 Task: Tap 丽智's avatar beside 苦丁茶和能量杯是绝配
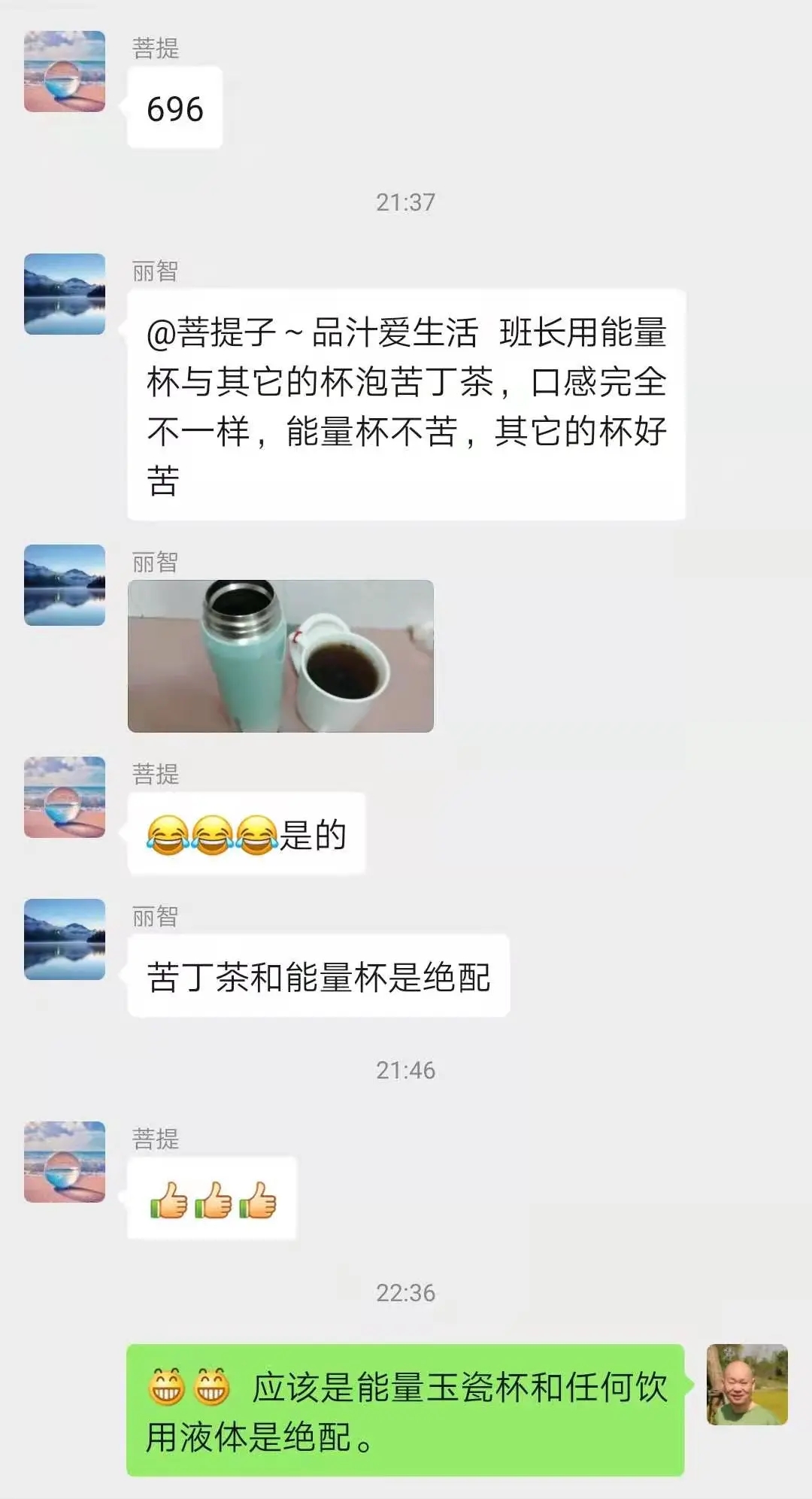coord(65,939)
